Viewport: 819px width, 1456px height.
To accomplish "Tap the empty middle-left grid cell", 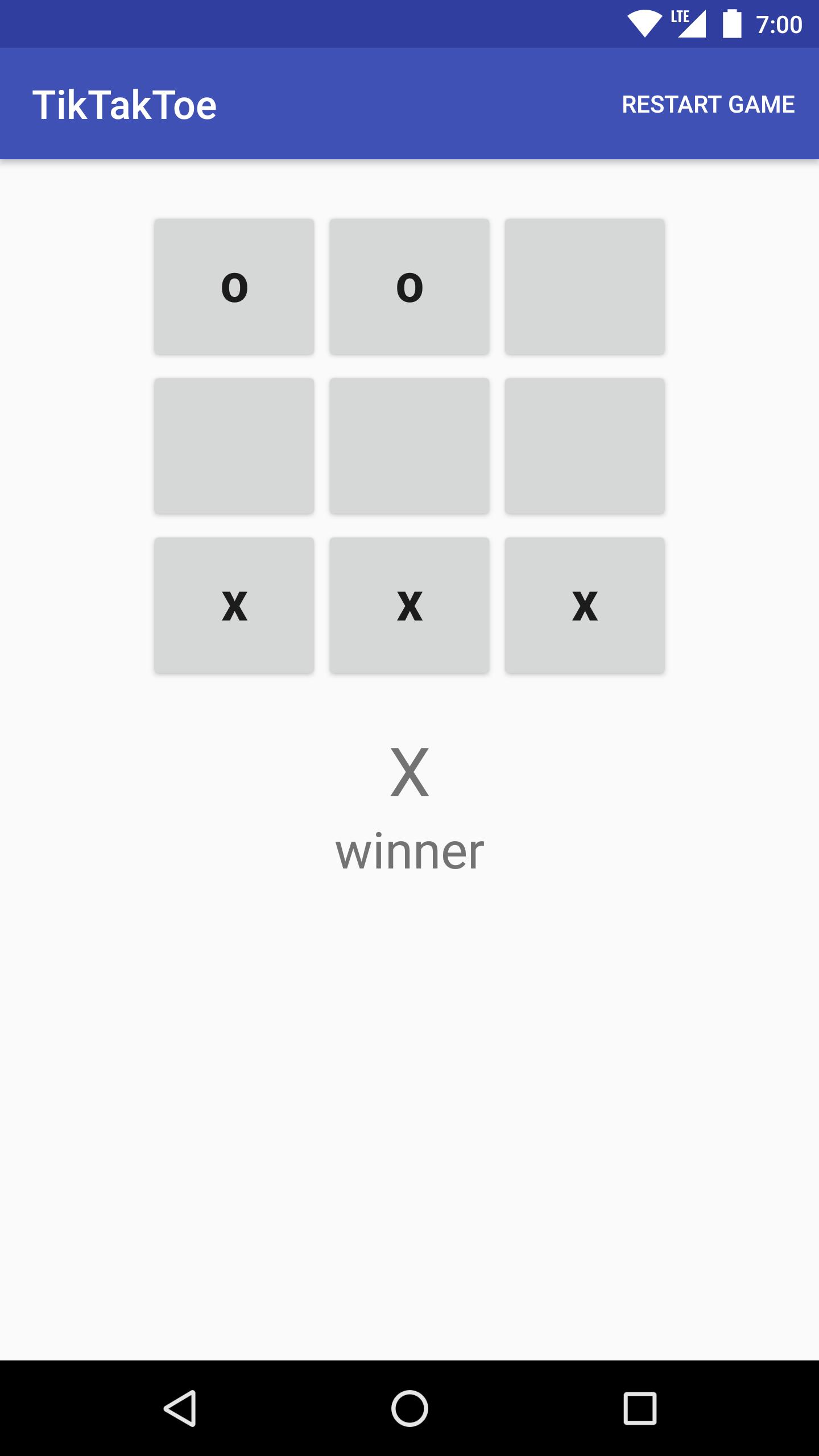I will pyautogui.click(x=234, y=446).
